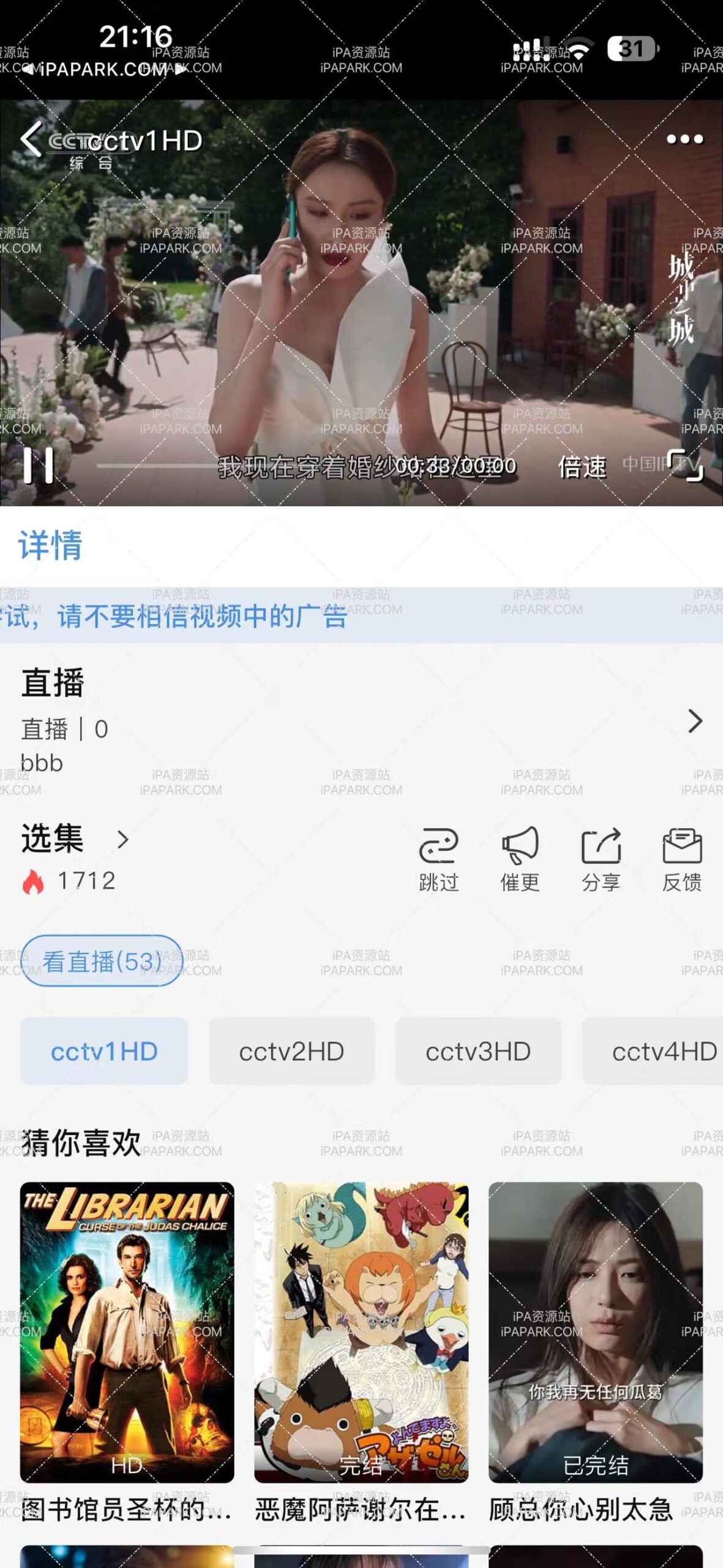The image size is (723, 1568).
Task: Expand the 选集 episode list arrow
Action: [124, 840]
